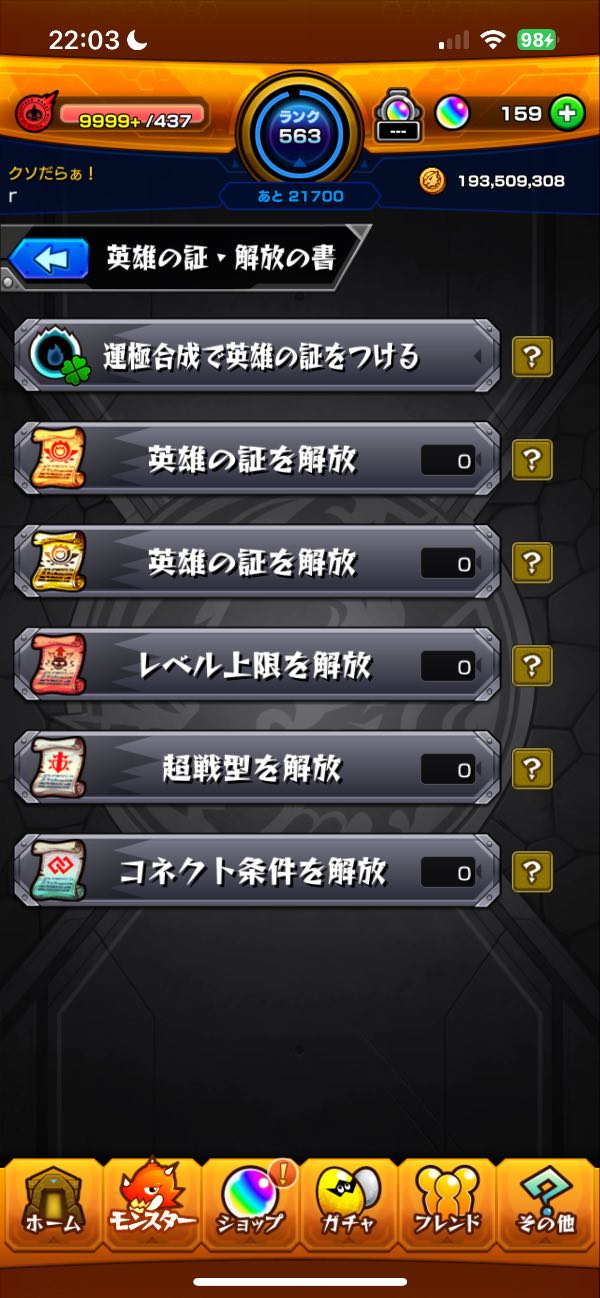Show help for レベル上限を解放
Image resolution: width=600 pixels, height=1298 pixels.
pos(532,665)
